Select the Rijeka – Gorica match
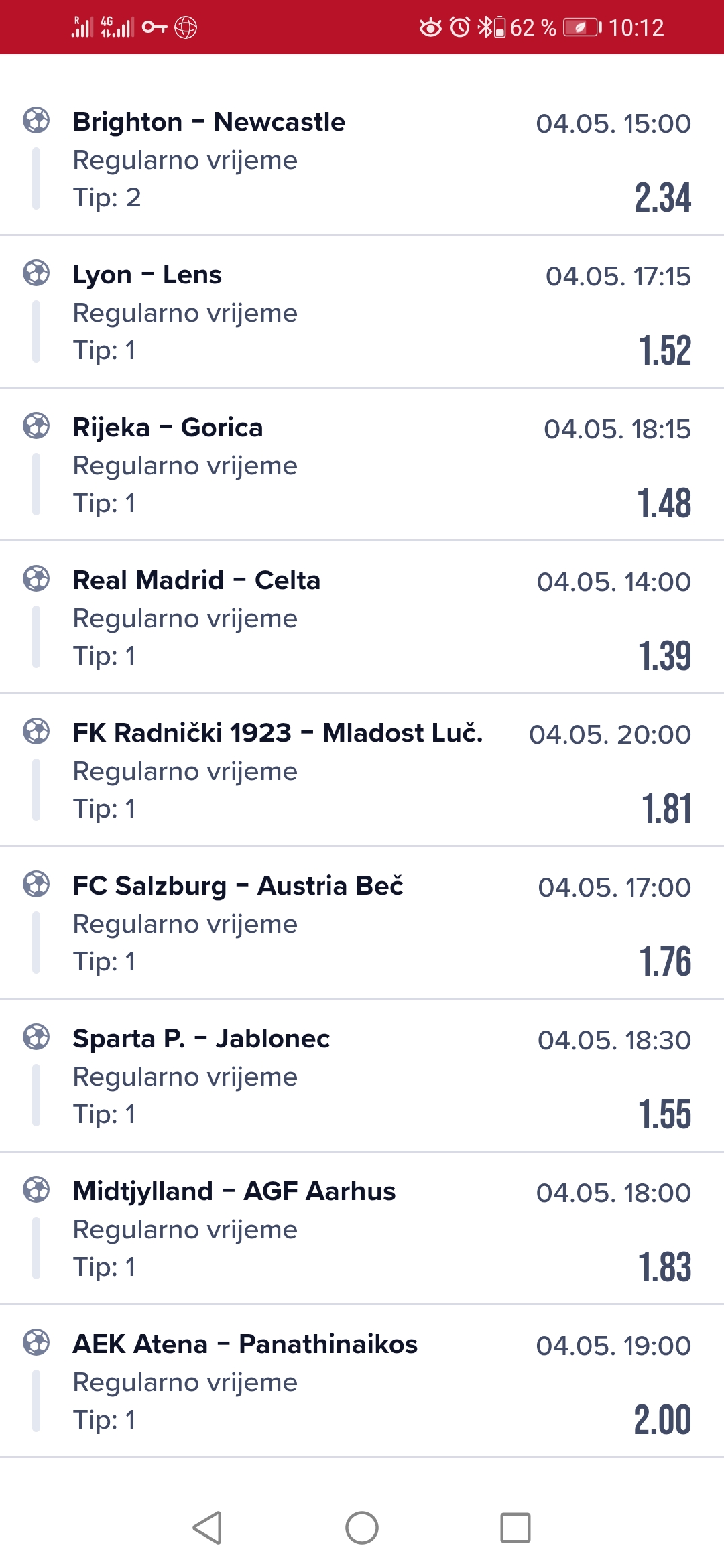The height and width of the screenshot is (1568, 724). tap(362, 464)
